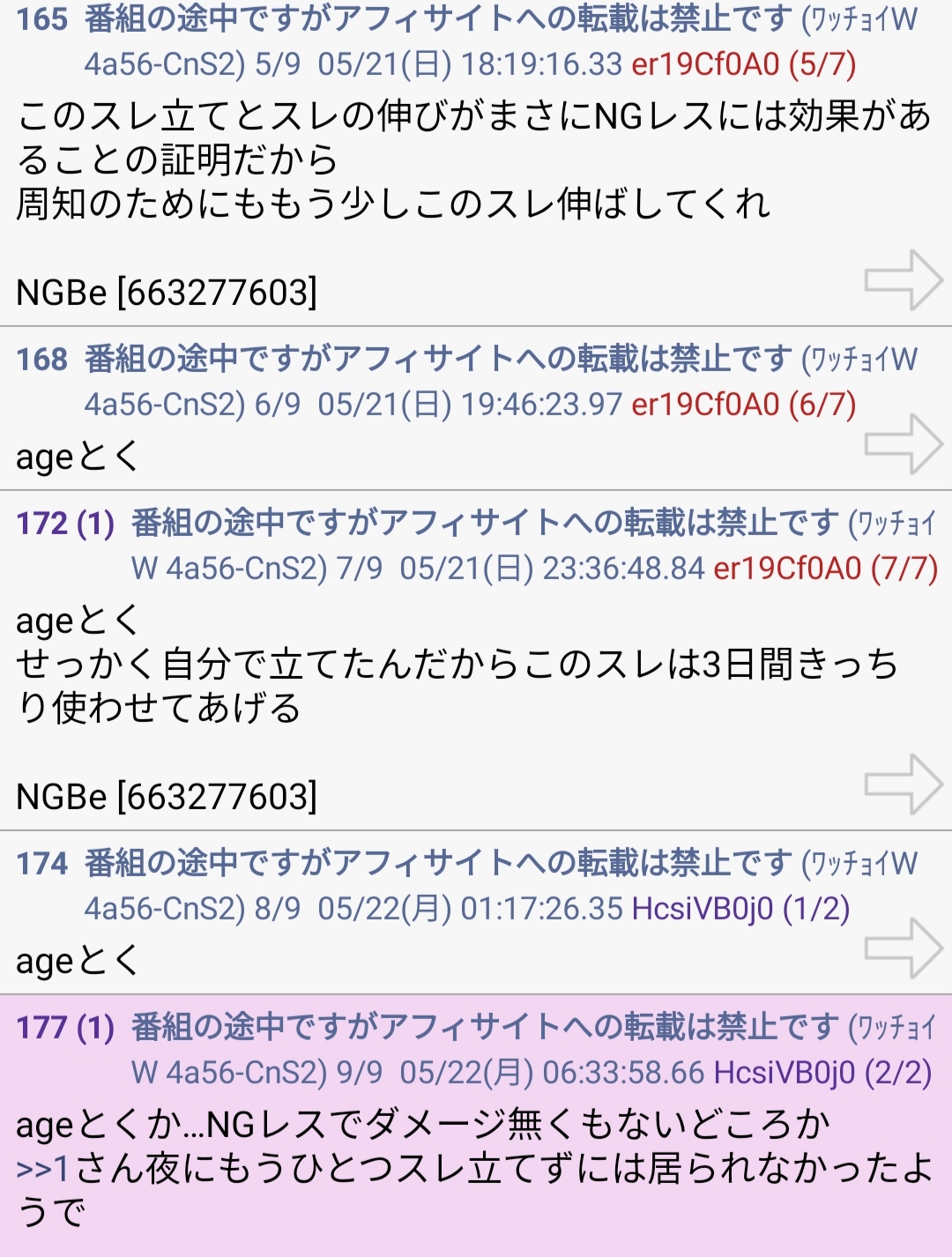View replies to post number 172 (1)
The width and height of the screenshot is (952, 1257).
tap(65, 524)
